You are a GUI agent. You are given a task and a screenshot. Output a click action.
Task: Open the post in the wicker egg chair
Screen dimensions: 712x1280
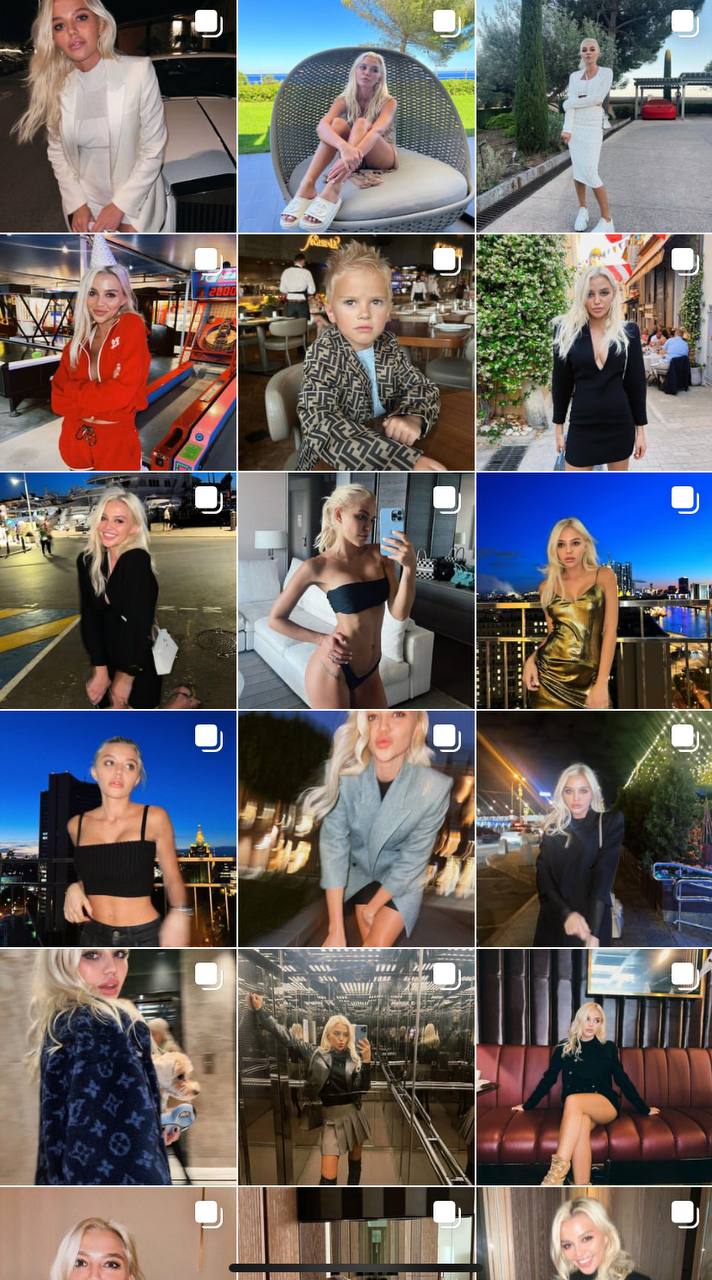[356, 116]
